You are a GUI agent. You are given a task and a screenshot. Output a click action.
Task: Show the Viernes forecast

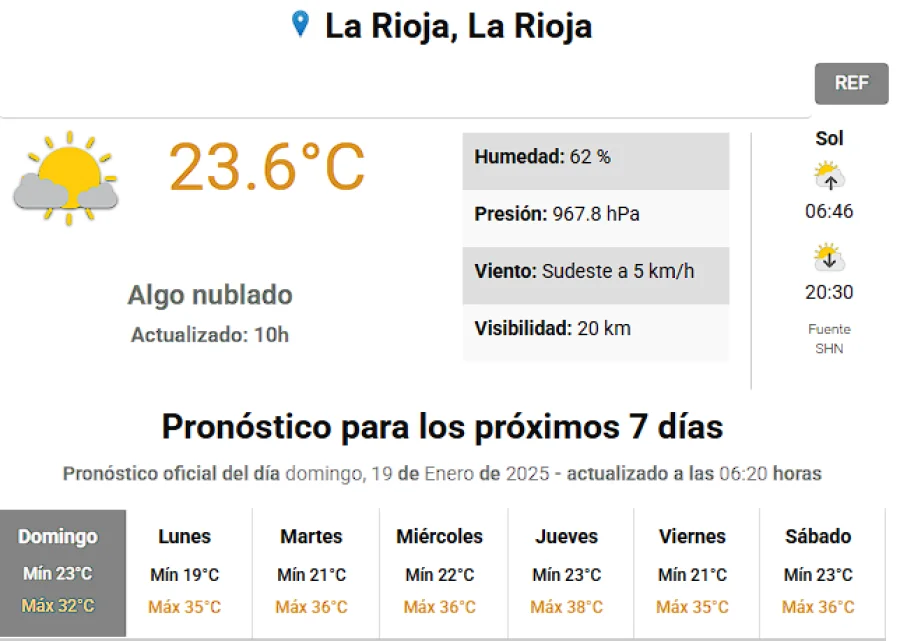coord(695,572)
